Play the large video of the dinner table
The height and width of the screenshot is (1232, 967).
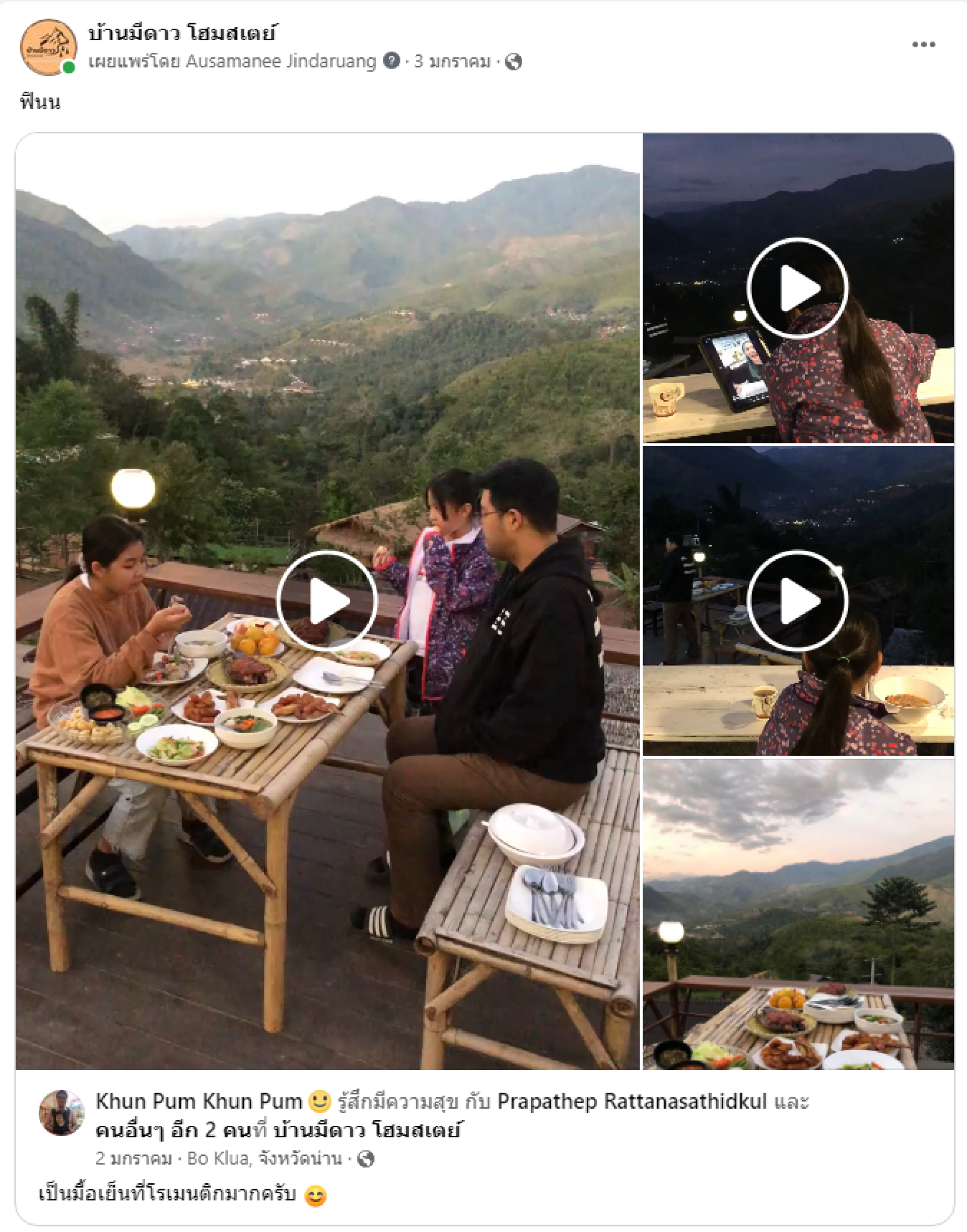tap(327, 601)
